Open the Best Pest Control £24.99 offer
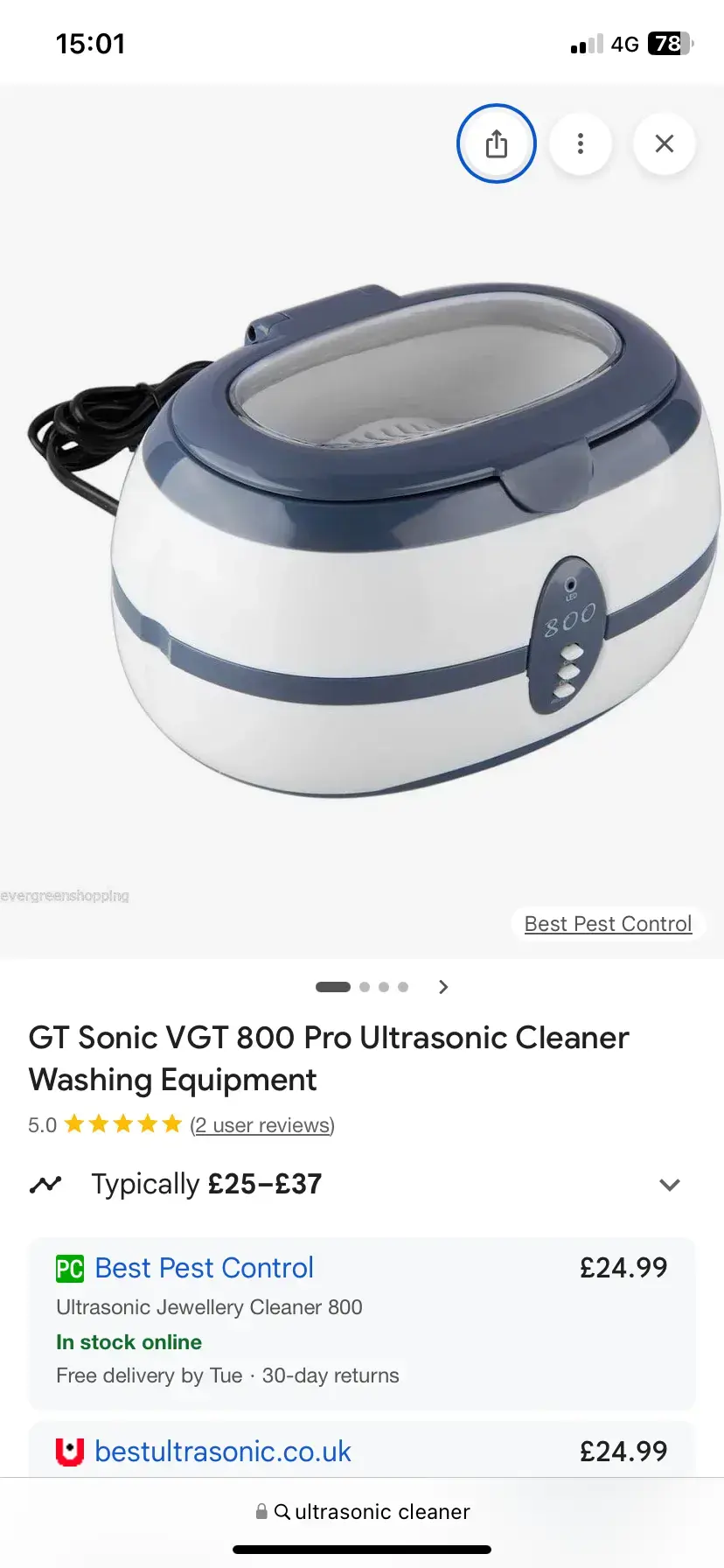The width and height of the screenshot is (724, 1568). 361,1321
